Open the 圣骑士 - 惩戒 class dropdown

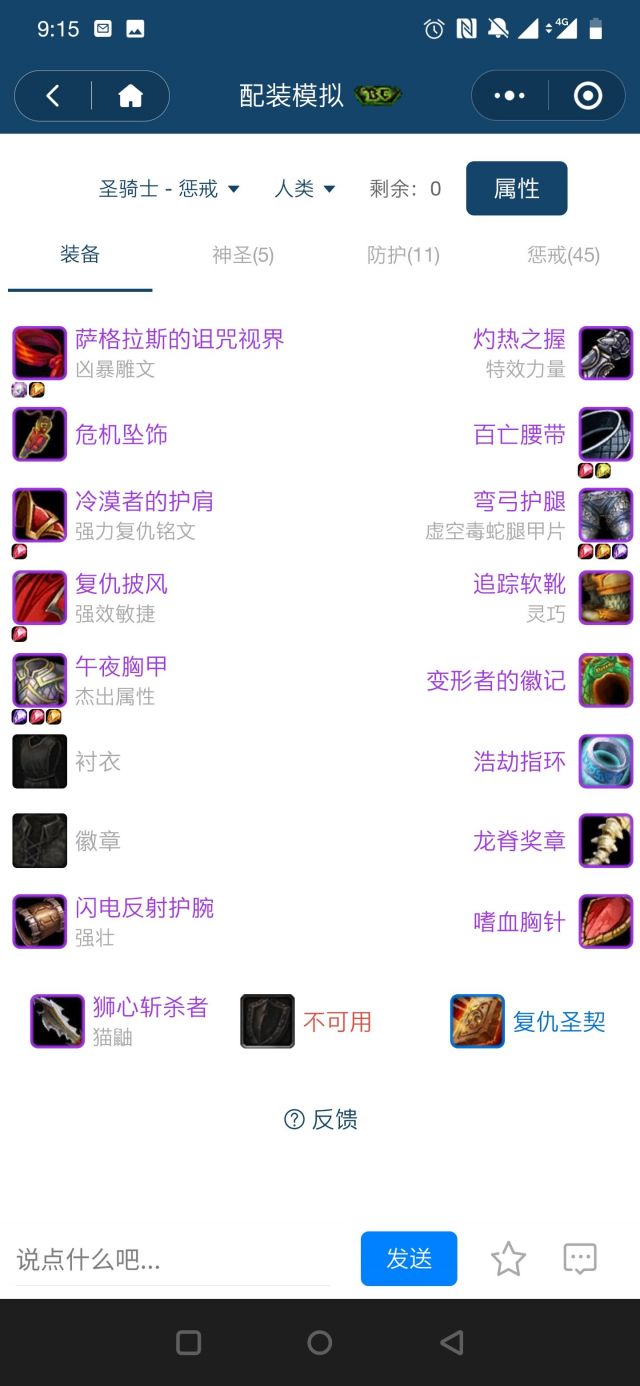[169, 188]
